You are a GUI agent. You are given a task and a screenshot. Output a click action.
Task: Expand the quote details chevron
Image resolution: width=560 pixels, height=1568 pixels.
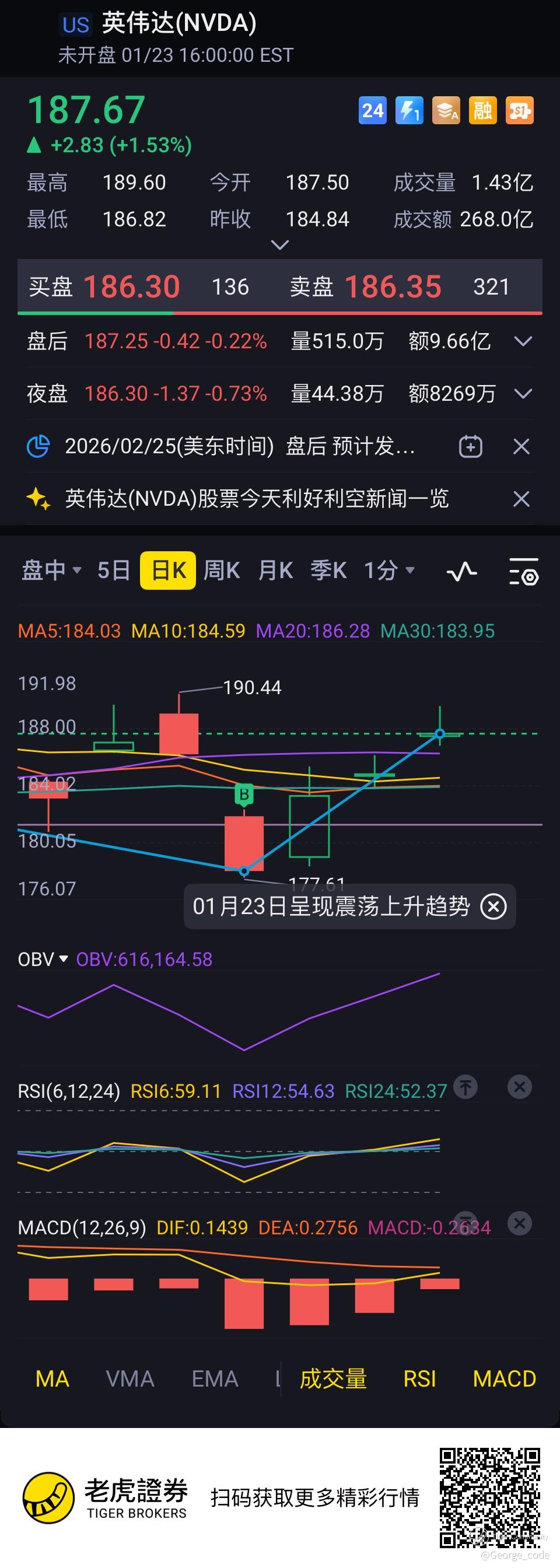279,246
